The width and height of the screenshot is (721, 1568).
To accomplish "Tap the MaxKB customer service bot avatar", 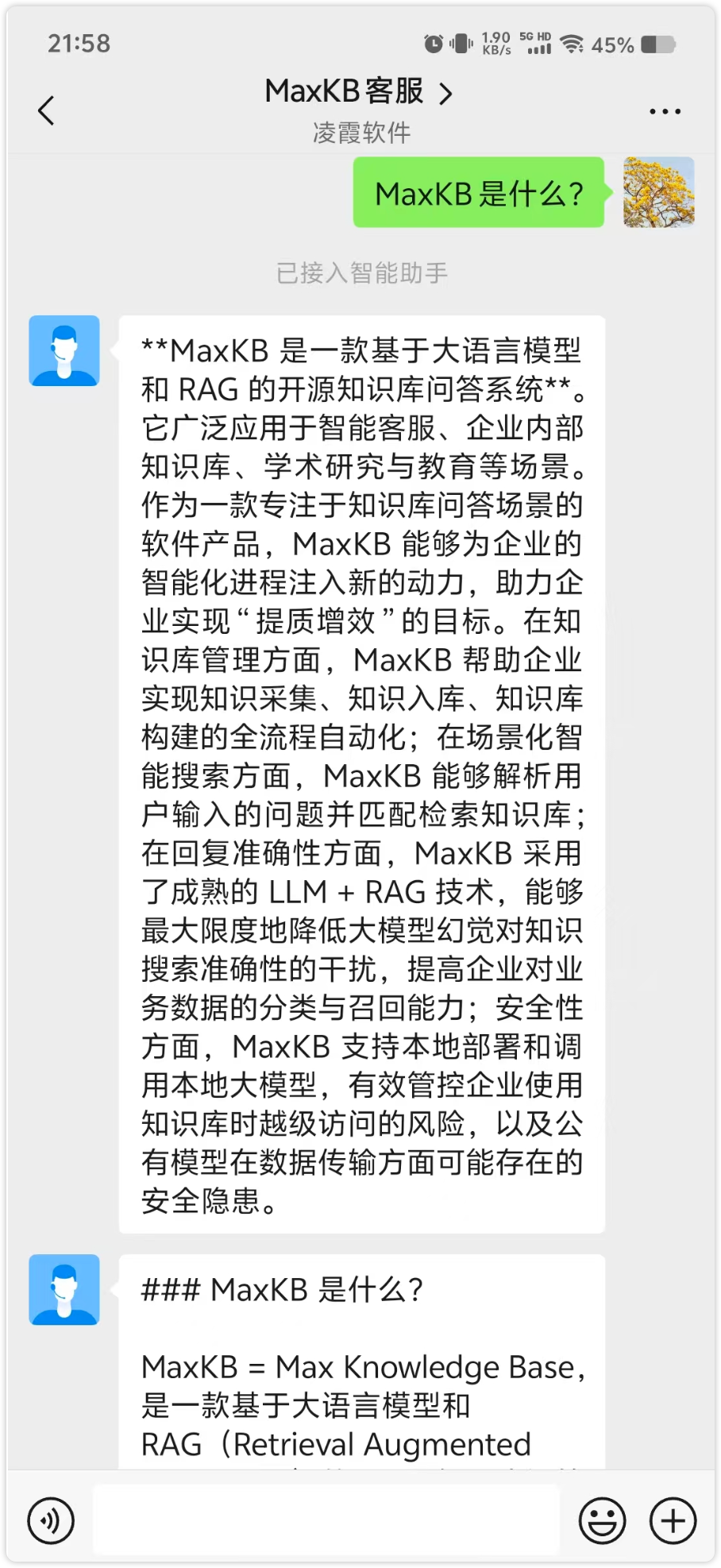I will [x=64, y=351].
